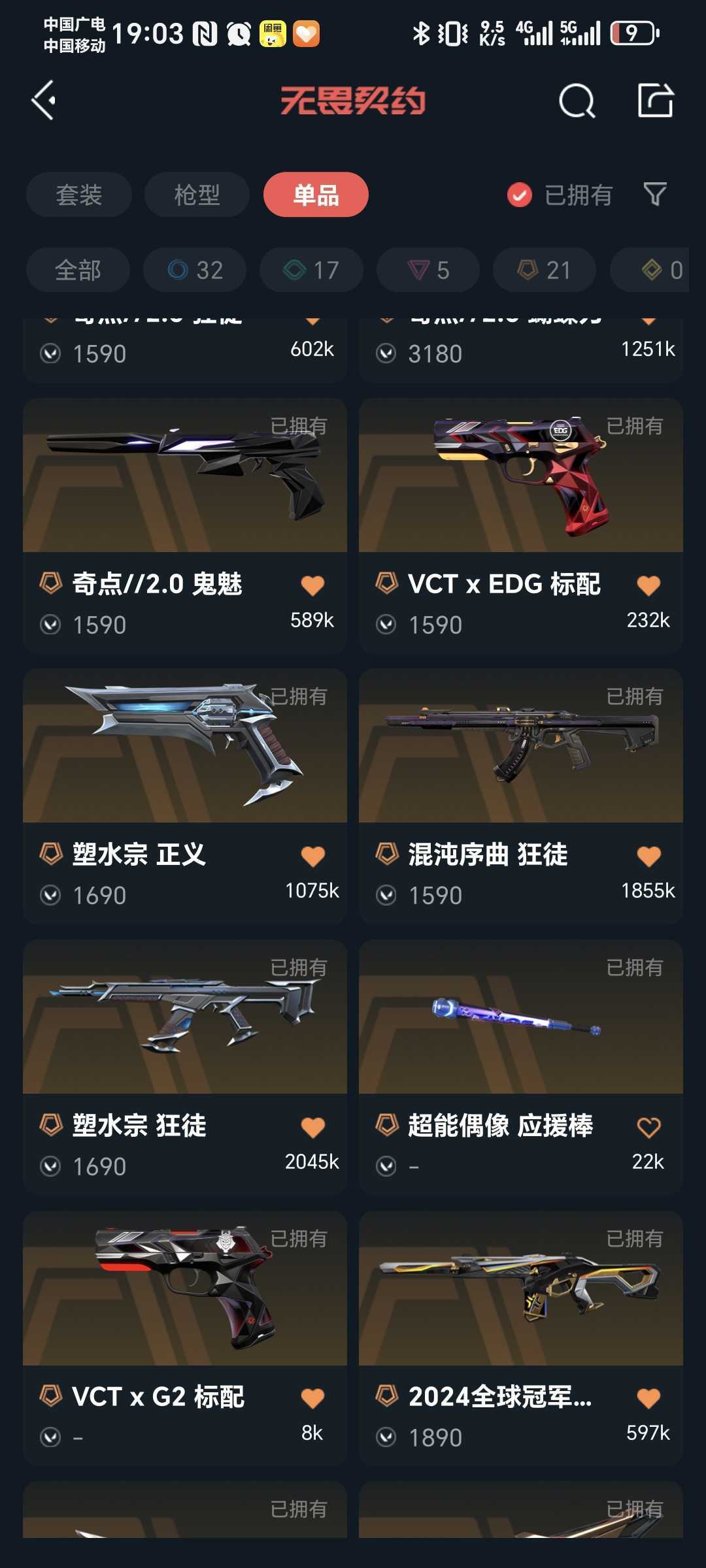The image size is (706, 1568).
Task: Filter by the rarity chip showing 17
Action: pos(311,270)
